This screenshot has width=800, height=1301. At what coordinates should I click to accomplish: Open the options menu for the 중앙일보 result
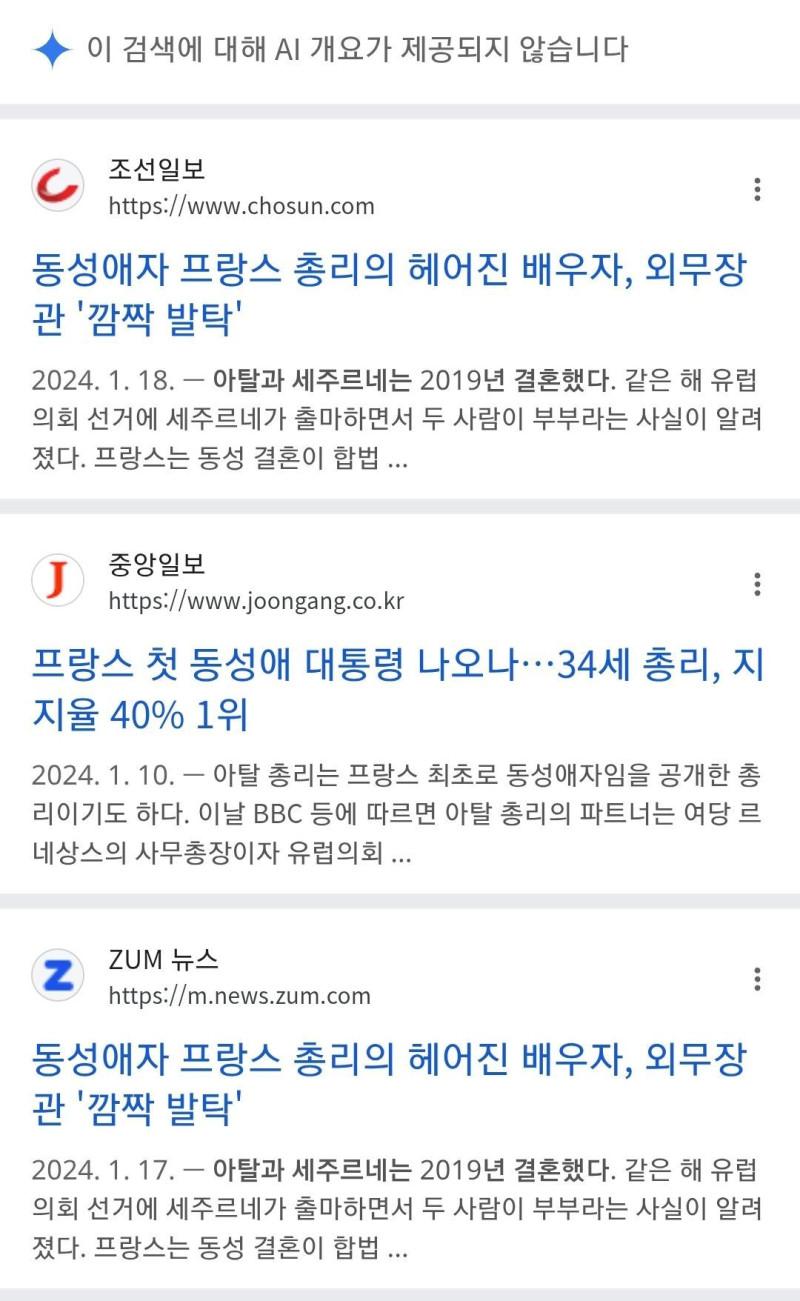[x=757, y=584]
